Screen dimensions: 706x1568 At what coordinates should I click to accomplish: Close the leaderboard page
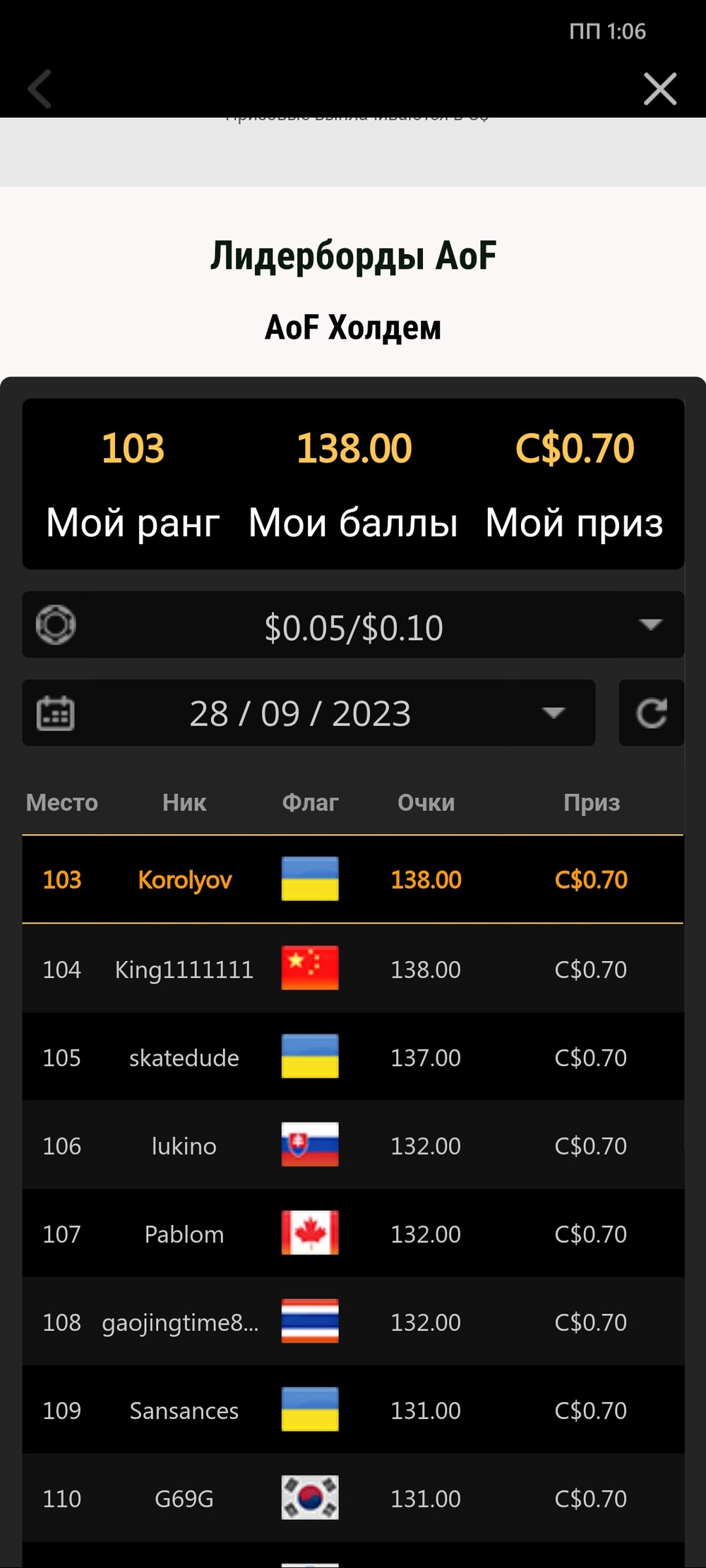(660, 89)
